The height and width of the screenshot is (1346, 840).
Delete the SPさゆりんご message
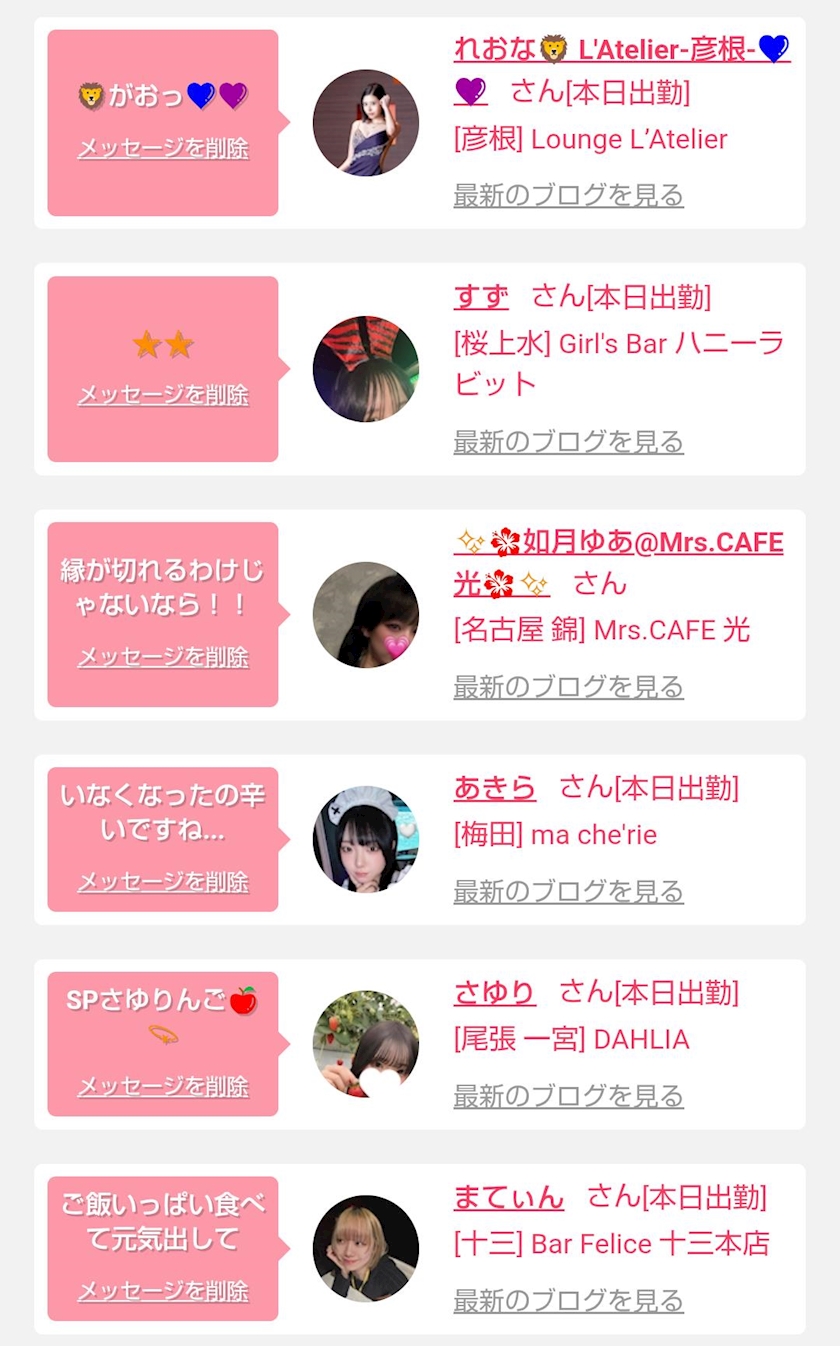point(163,1086)
